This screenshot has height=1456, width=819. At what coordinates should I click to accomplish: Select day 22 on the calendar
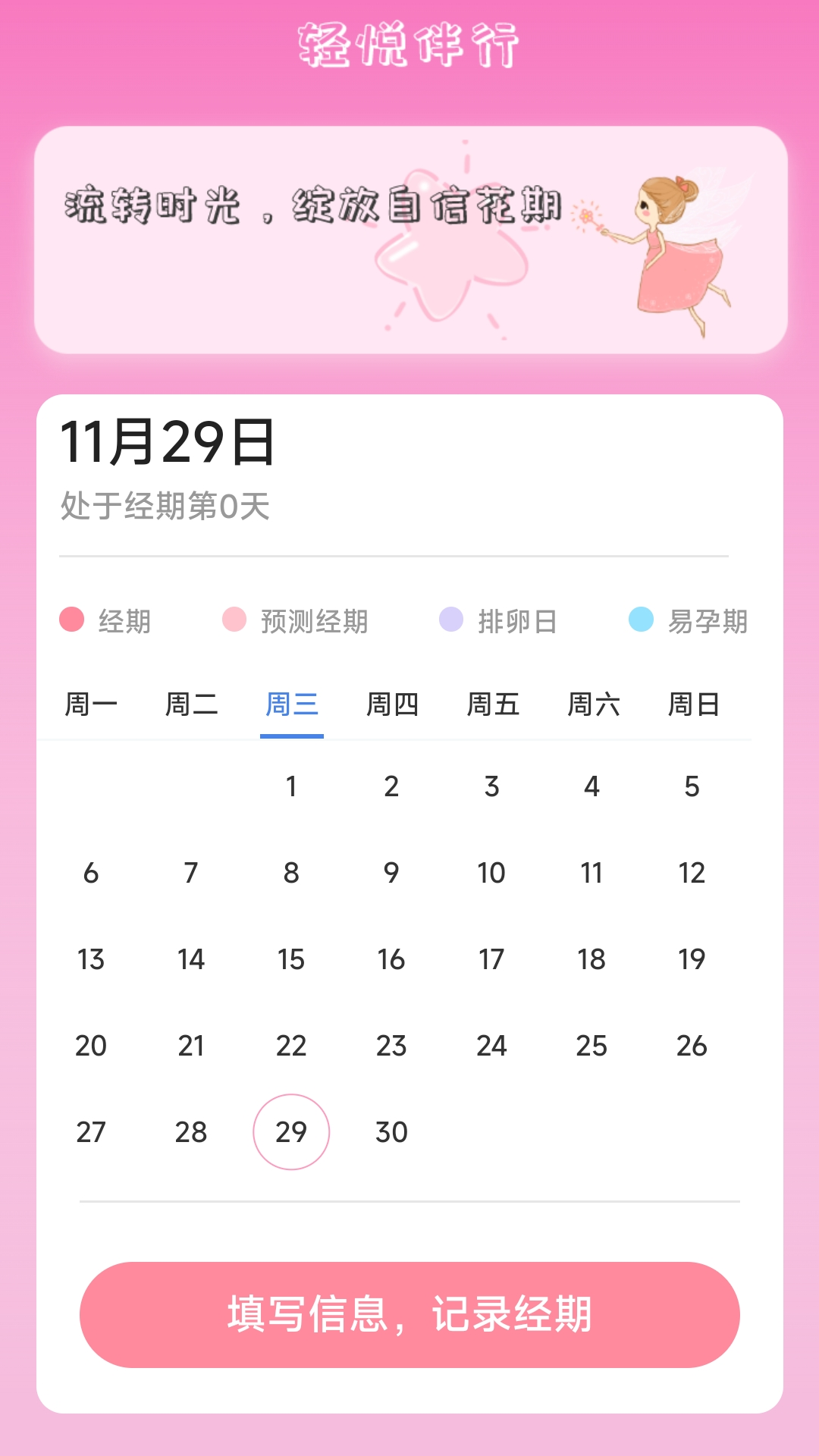(x=291, y=1046)
